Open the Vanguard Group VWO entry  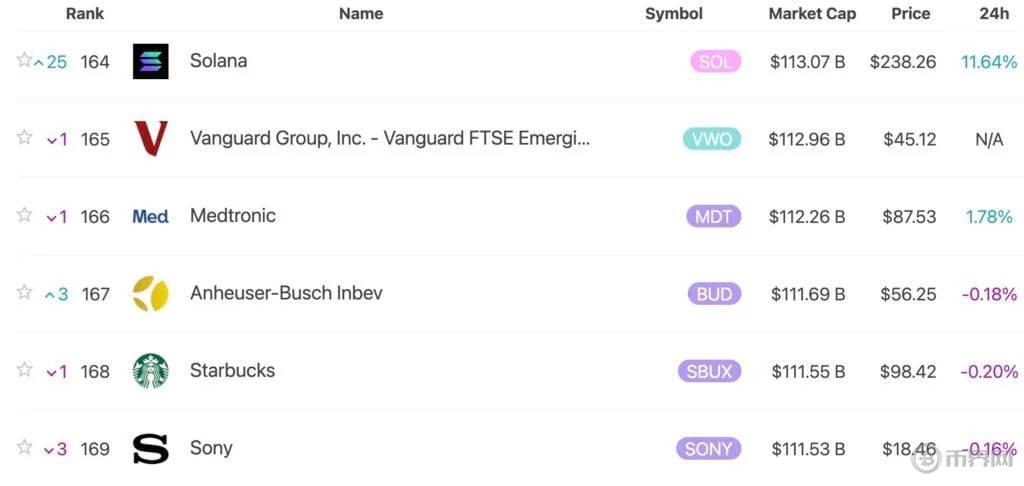click(389, 139)
